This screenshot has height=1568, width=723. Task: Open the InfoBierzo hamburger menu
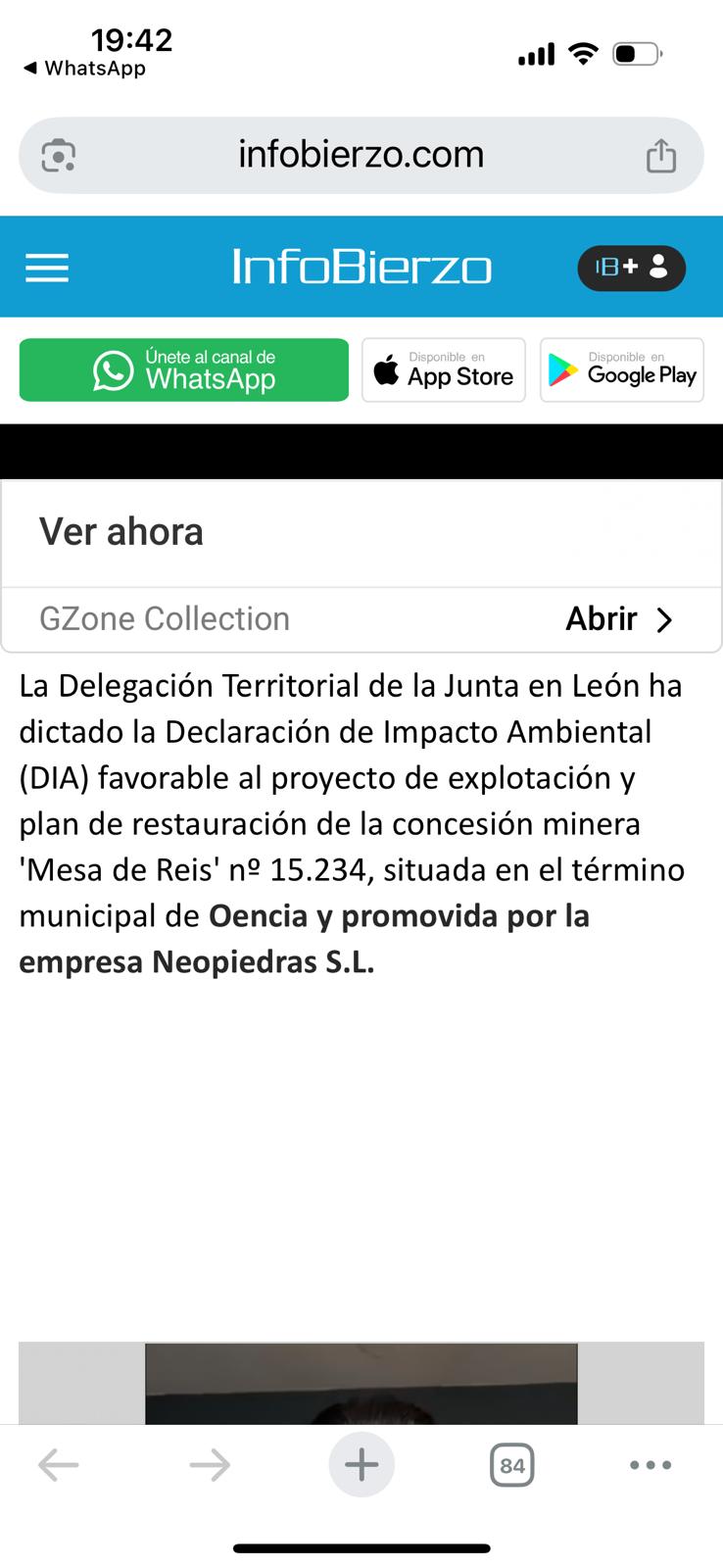click(47, 268)
